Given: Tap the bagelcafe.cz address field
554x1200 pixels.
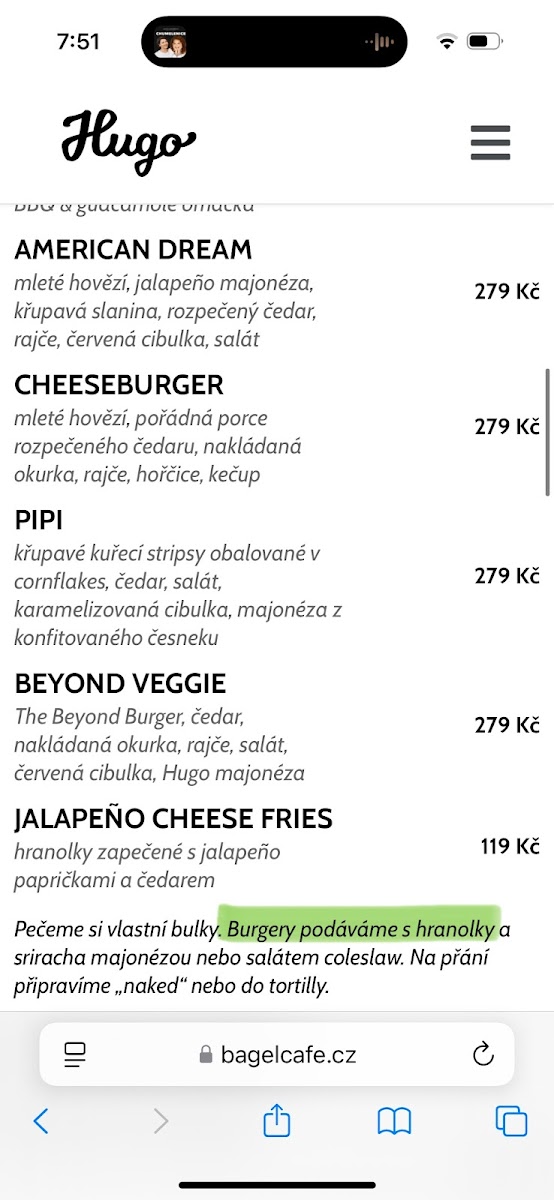Looking at the screenshot, I should pos(277,1054).
